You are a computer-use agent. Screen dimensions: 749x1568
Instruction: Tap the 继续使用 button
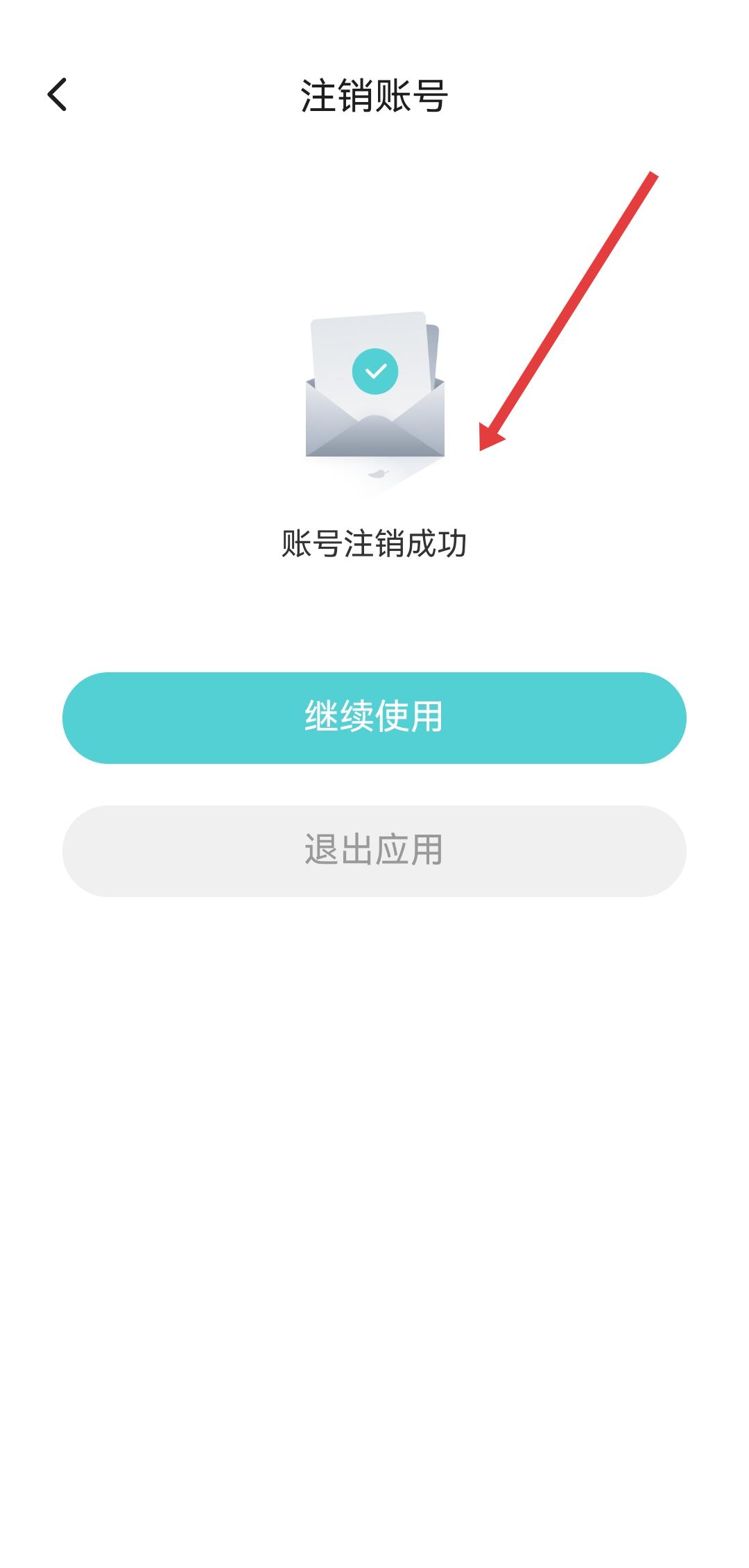coord(374,717)
